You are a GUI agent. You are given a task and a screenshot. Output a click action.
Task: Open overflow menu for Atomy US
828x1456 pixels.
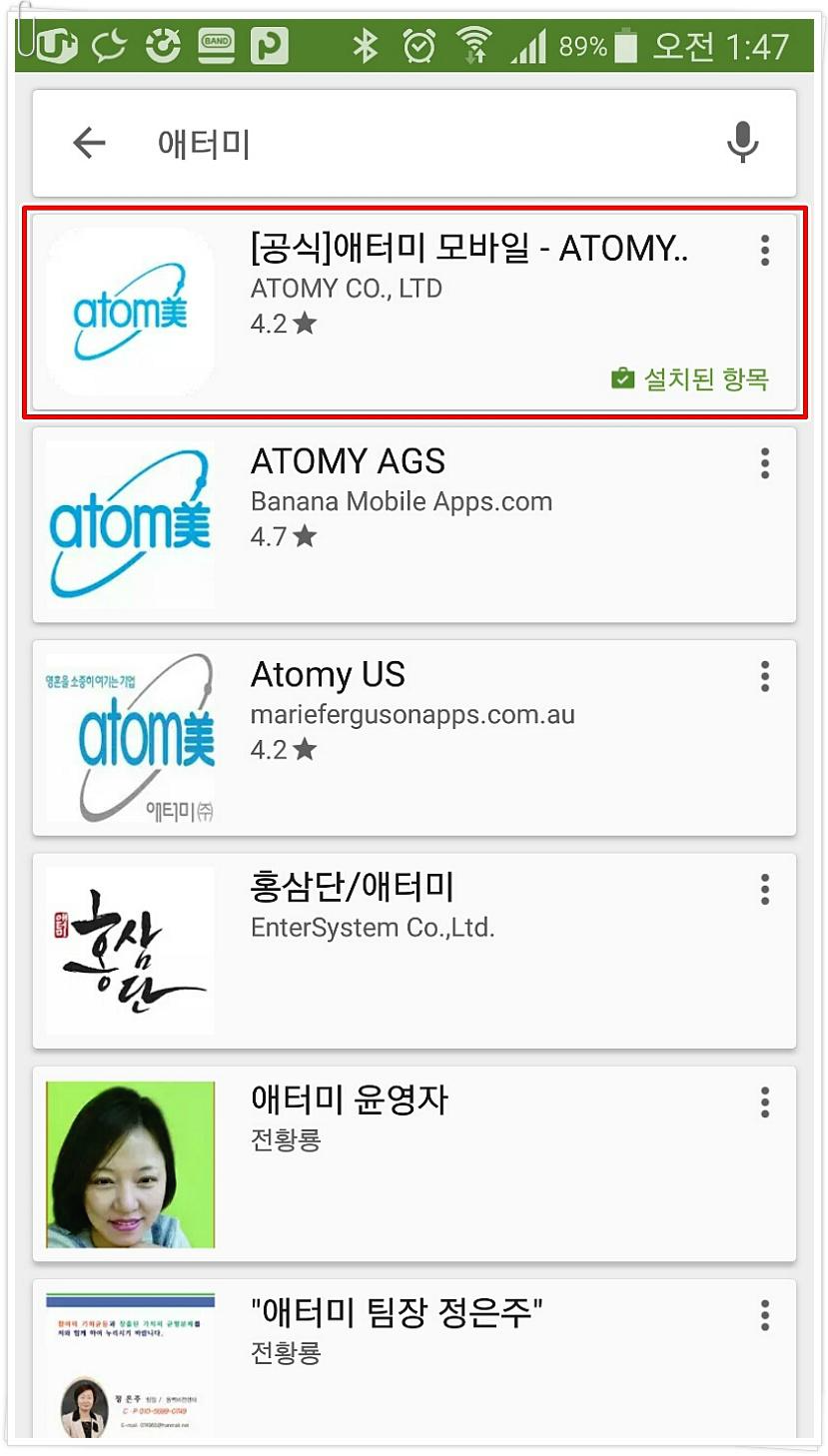765,676
